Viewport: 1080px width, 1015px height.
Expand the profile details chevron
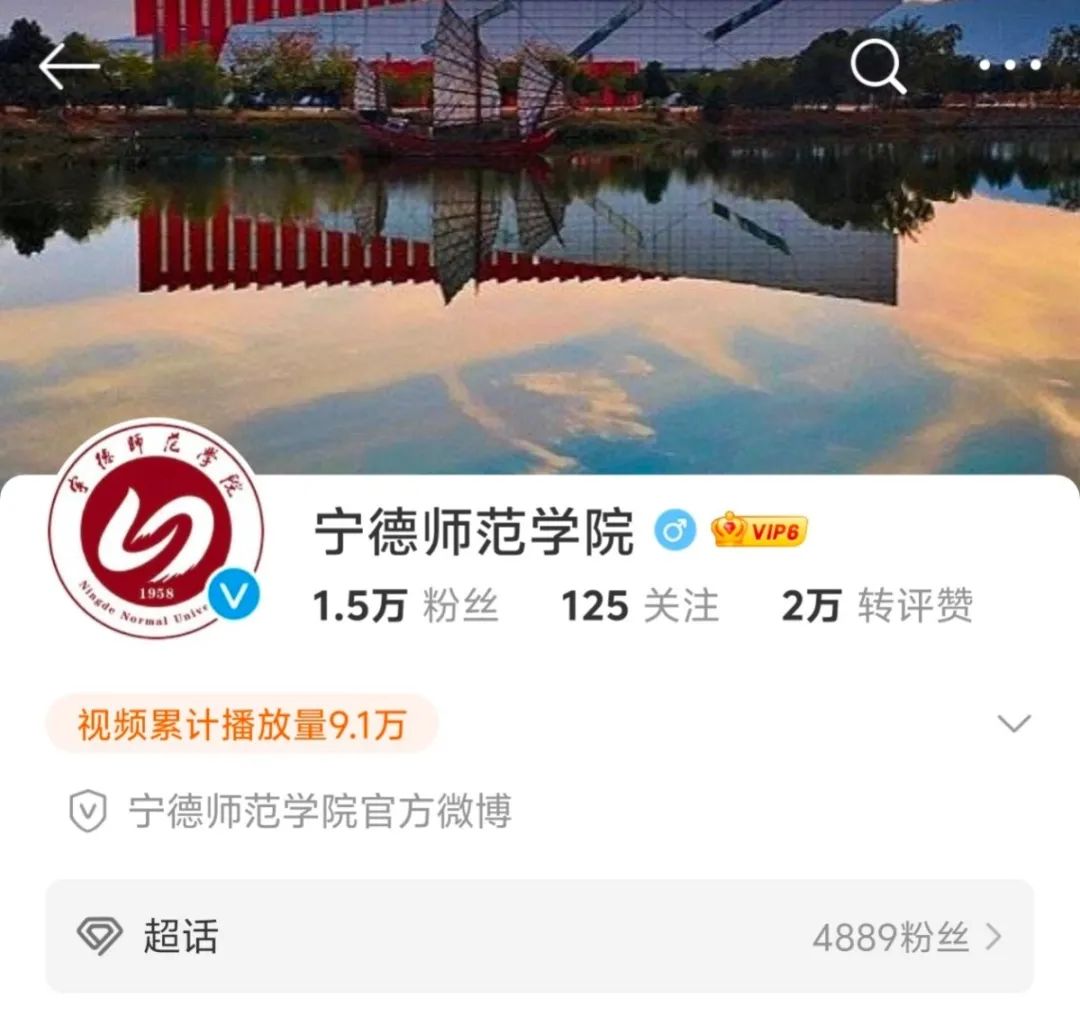point(1014,723)
